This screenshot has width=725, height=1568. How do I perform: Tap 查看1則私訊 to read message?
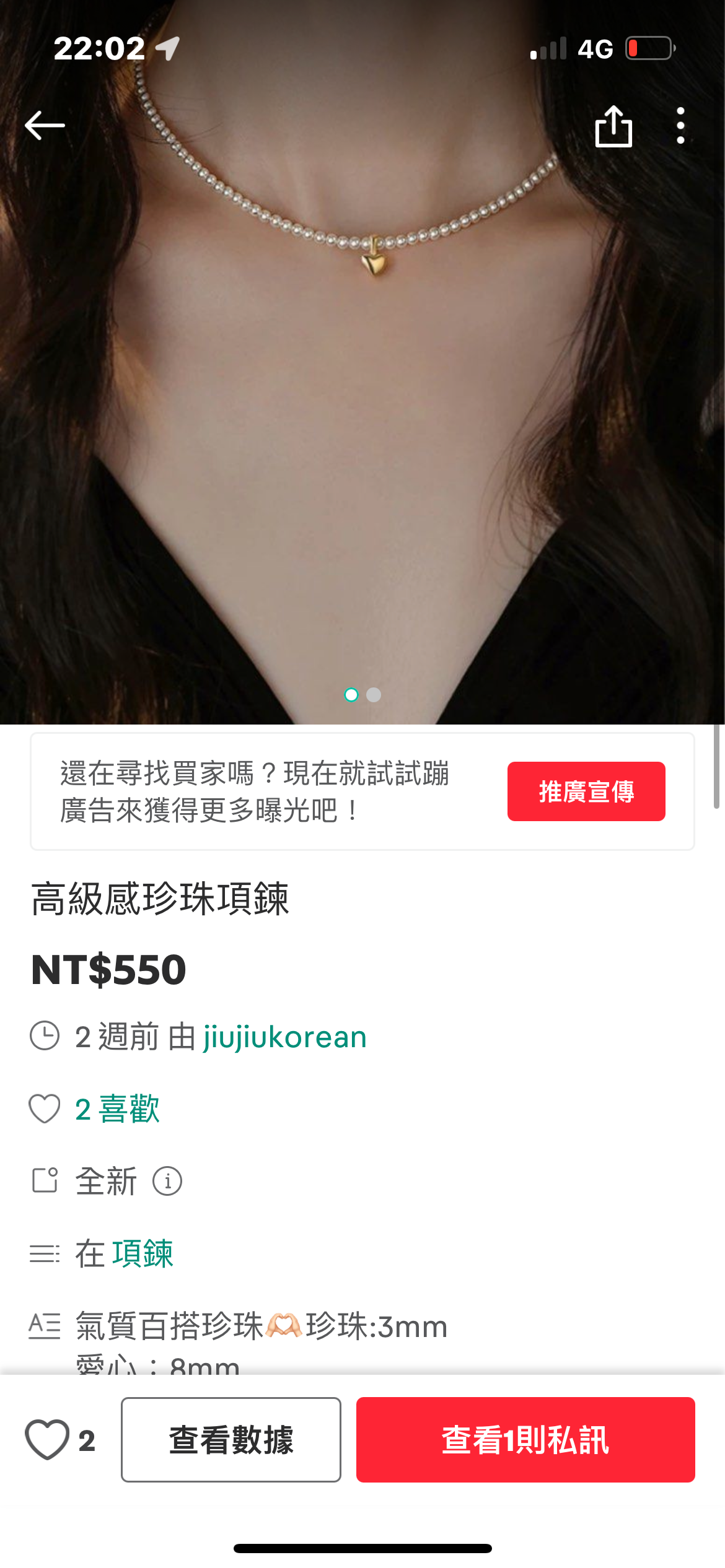click(525, 1441)
